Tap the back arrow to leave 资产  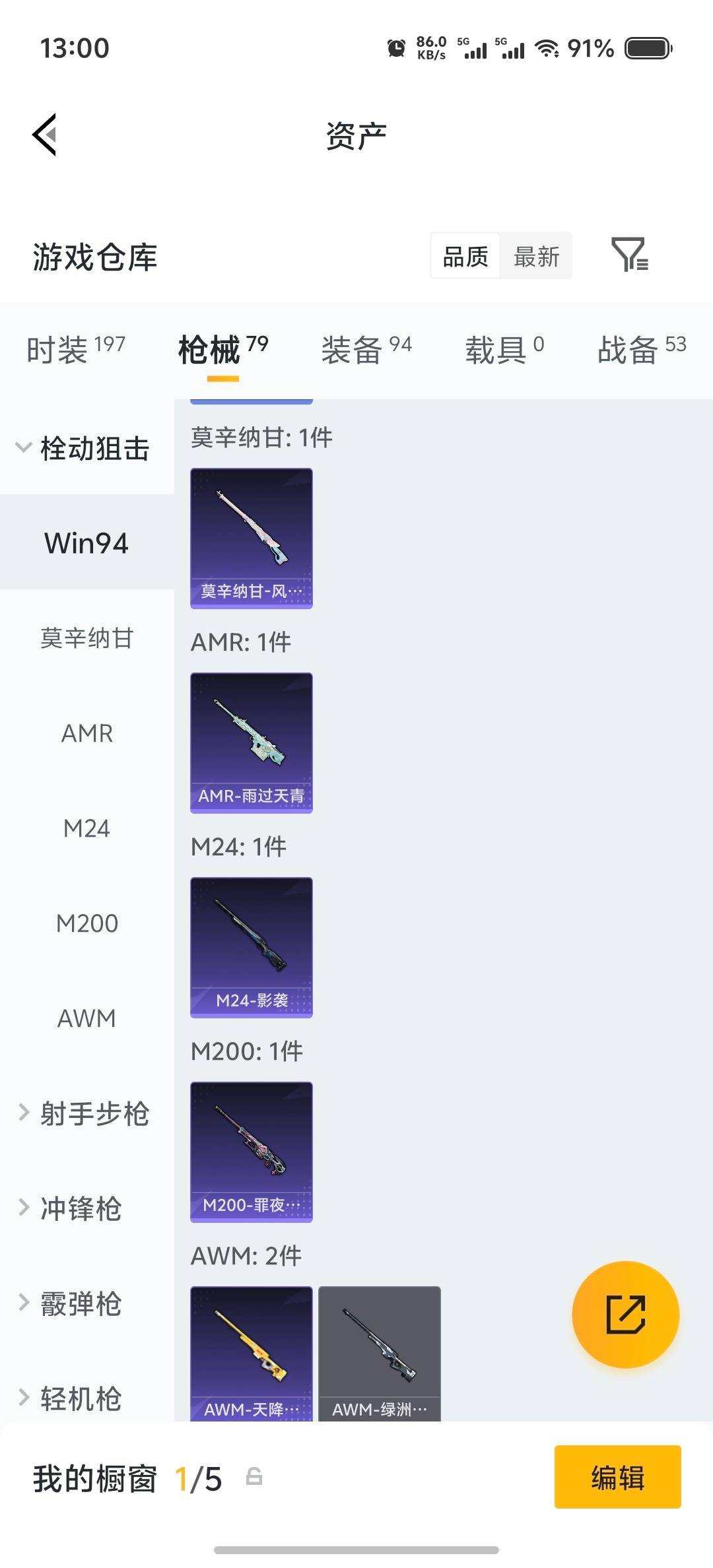pos(44,135)
